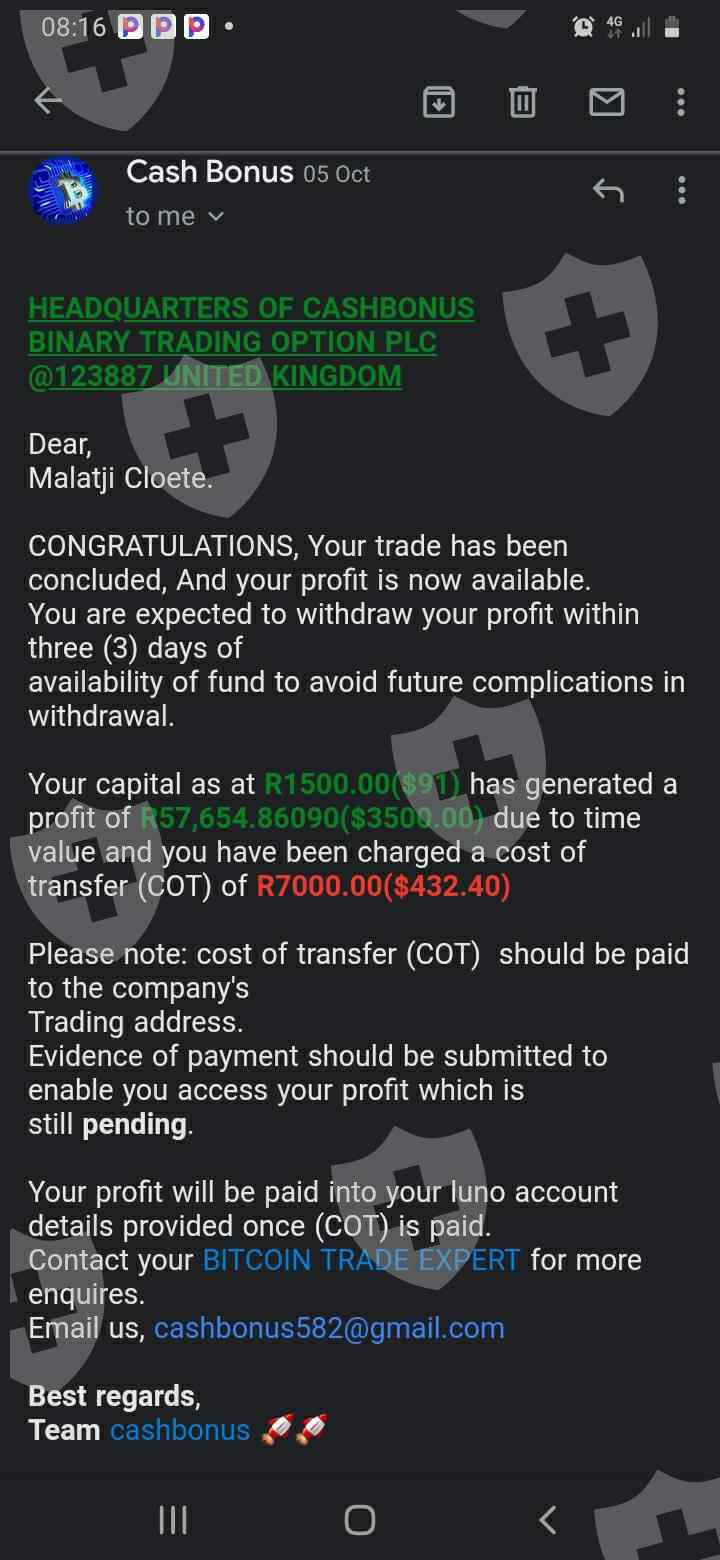Follow the BITCOIN TRADE EXPERT link
This screenshot has width=720, height=1560.
[x=361, y=1260]
